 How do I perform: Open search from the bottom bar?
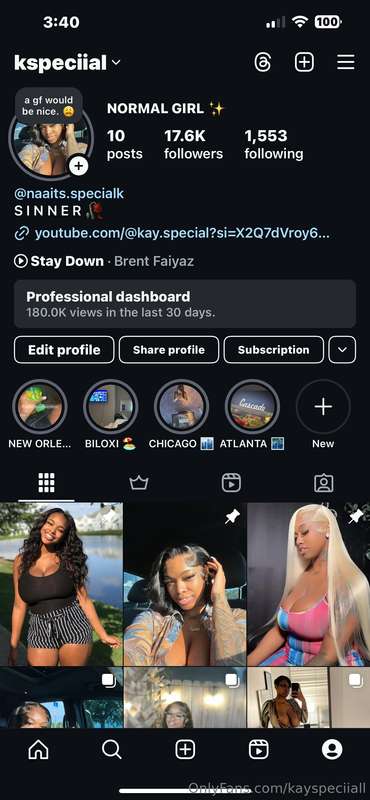tap(111, 749)
